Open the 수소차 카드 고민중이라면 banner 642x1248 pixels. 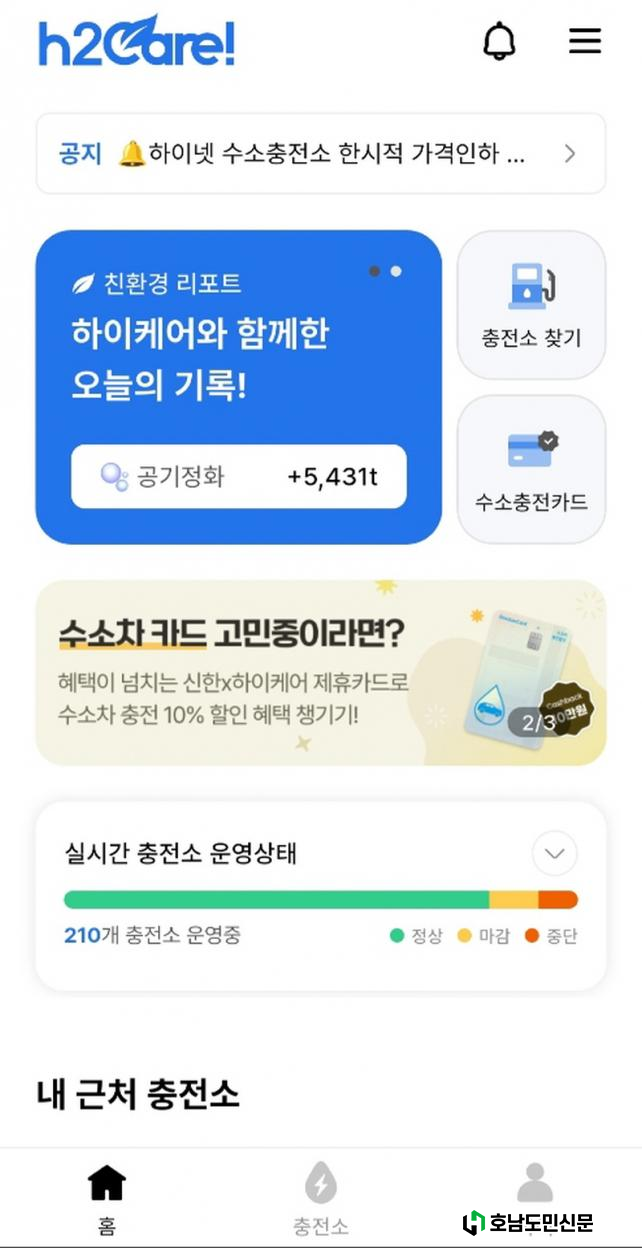[320, 672]
